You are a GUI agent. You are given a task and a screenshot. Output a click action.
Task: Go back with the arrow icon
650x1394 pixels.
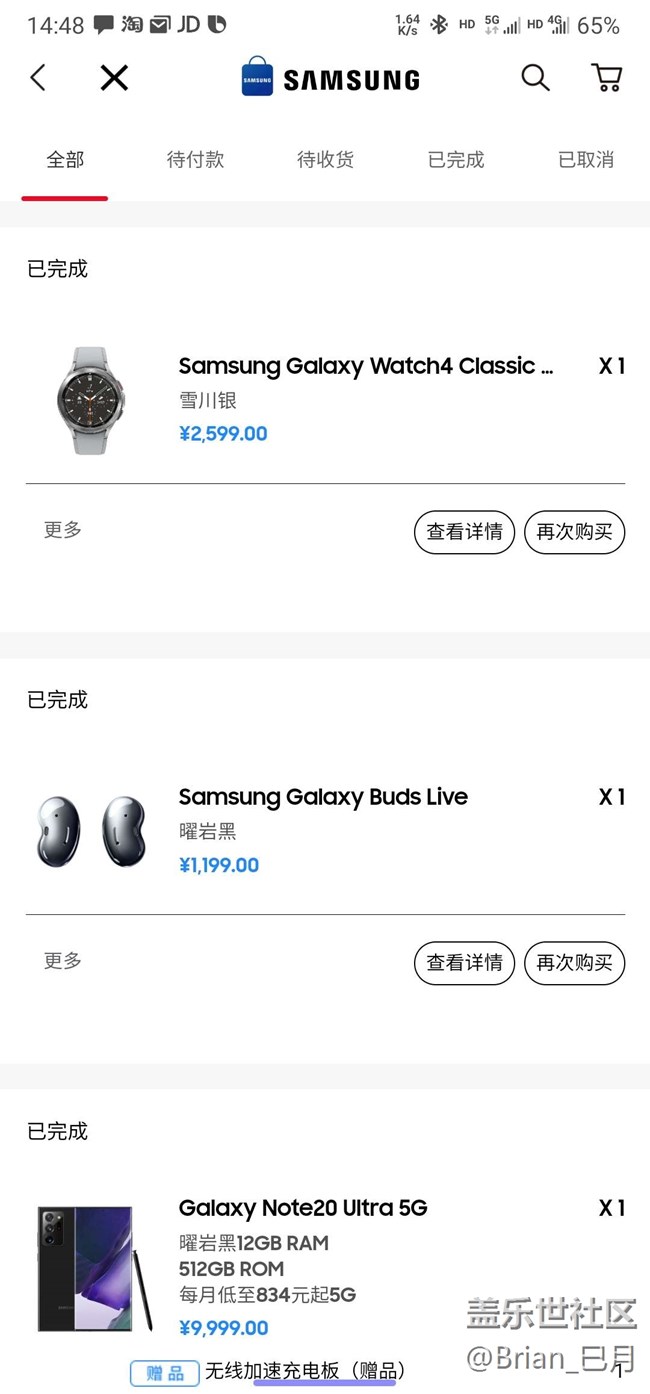tap(38, 78)
